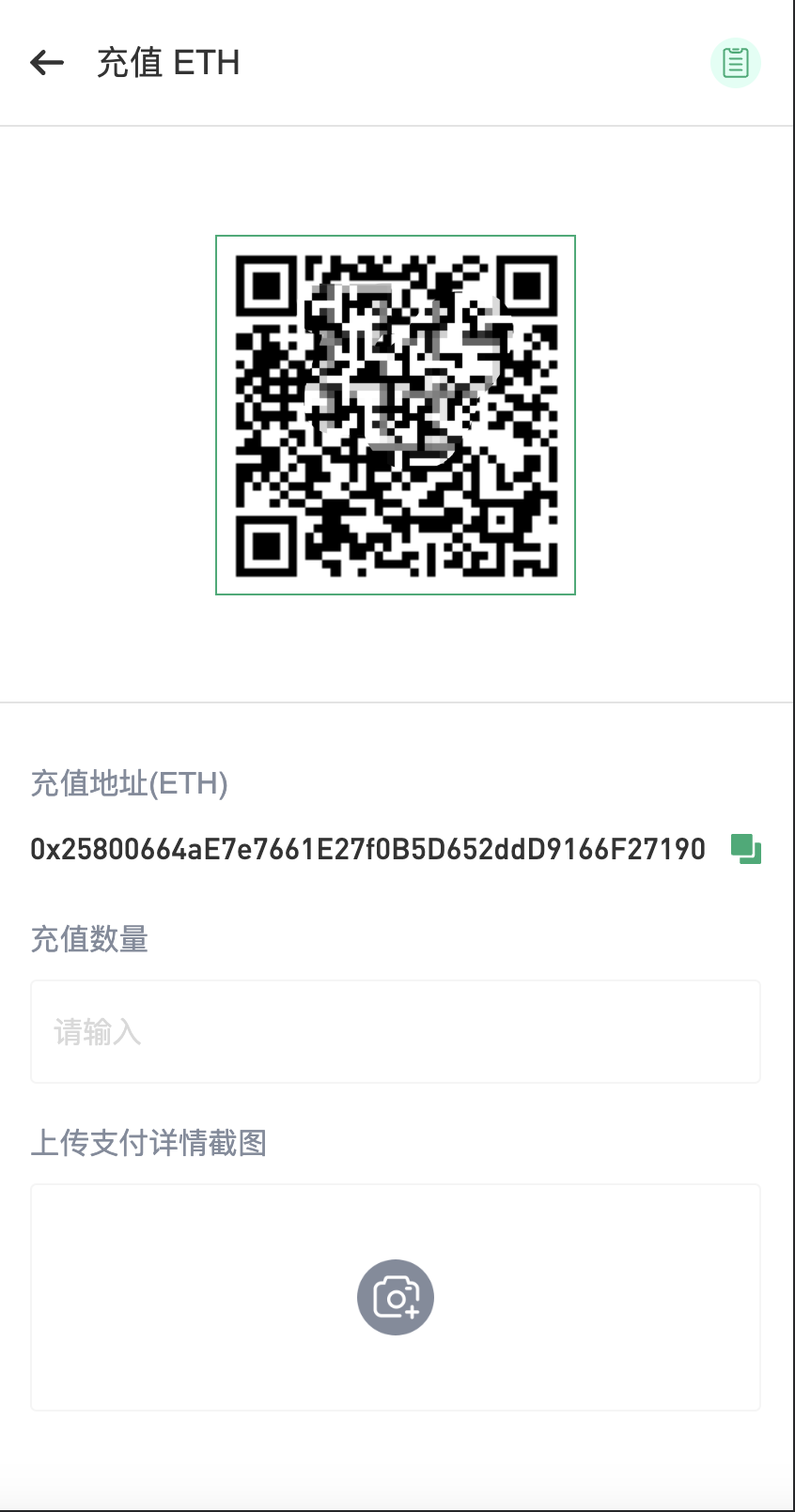
Task: Tap the back arrow to exit deposit page
Action: pos(46,62)
